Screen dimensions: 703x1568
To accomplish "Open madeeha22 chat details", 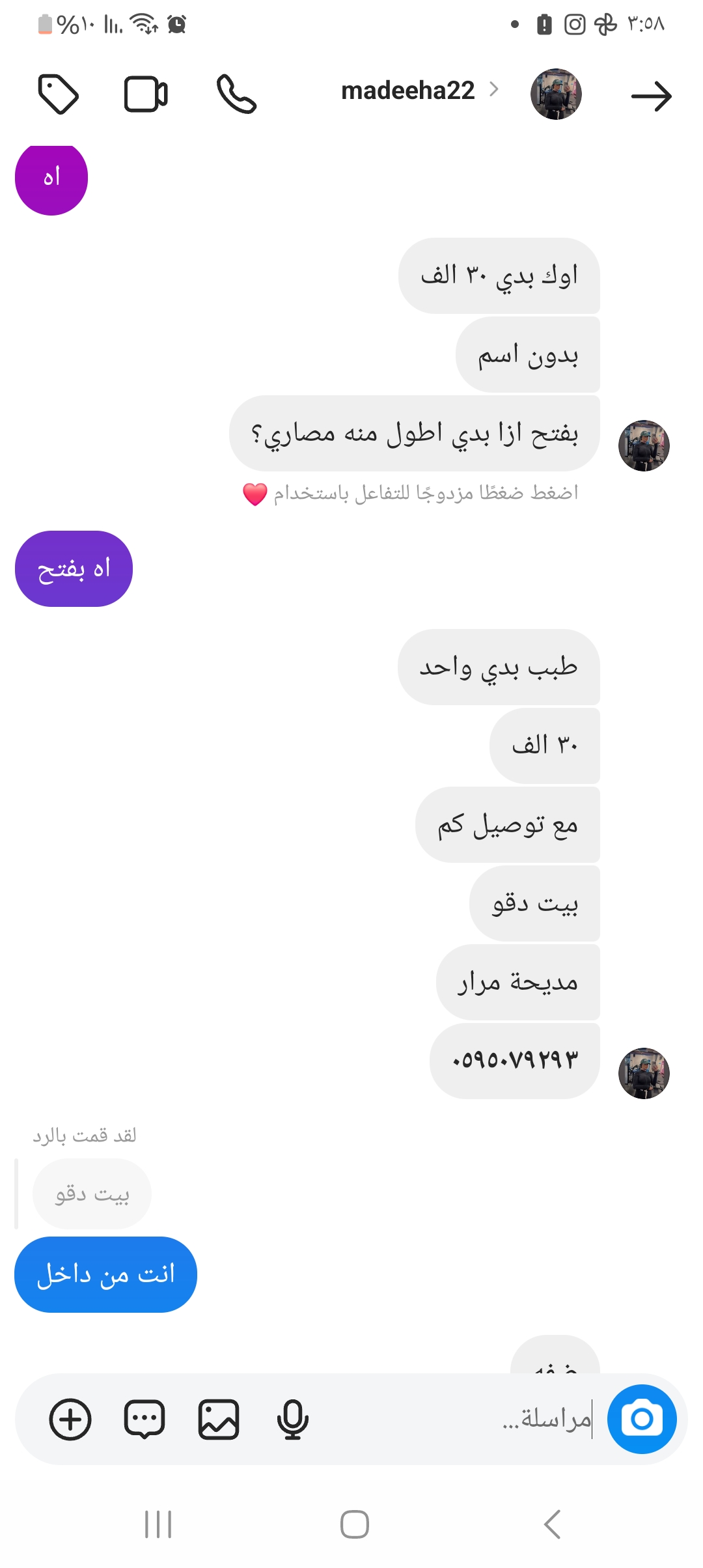I will point(408,91).
